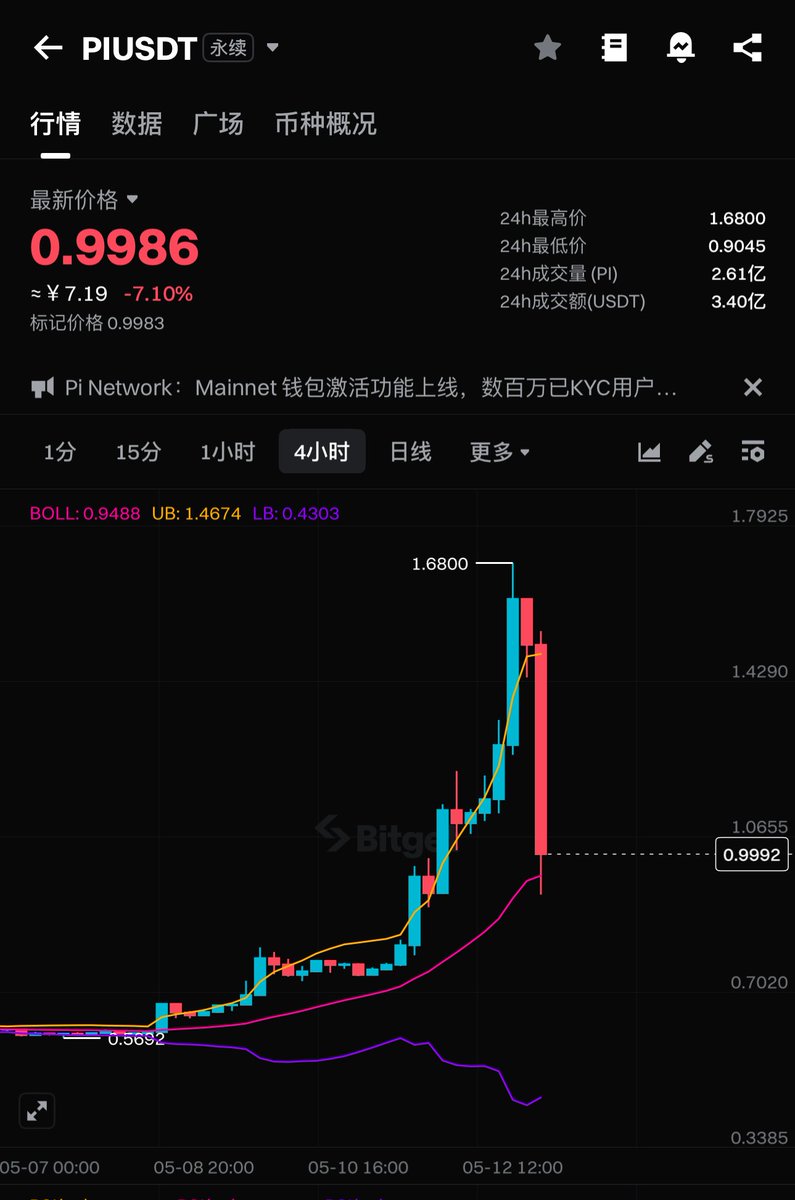Select the 1分 chart interval
The height and width of the screenshot is (1200, 795).
click(x=60, y=452)
